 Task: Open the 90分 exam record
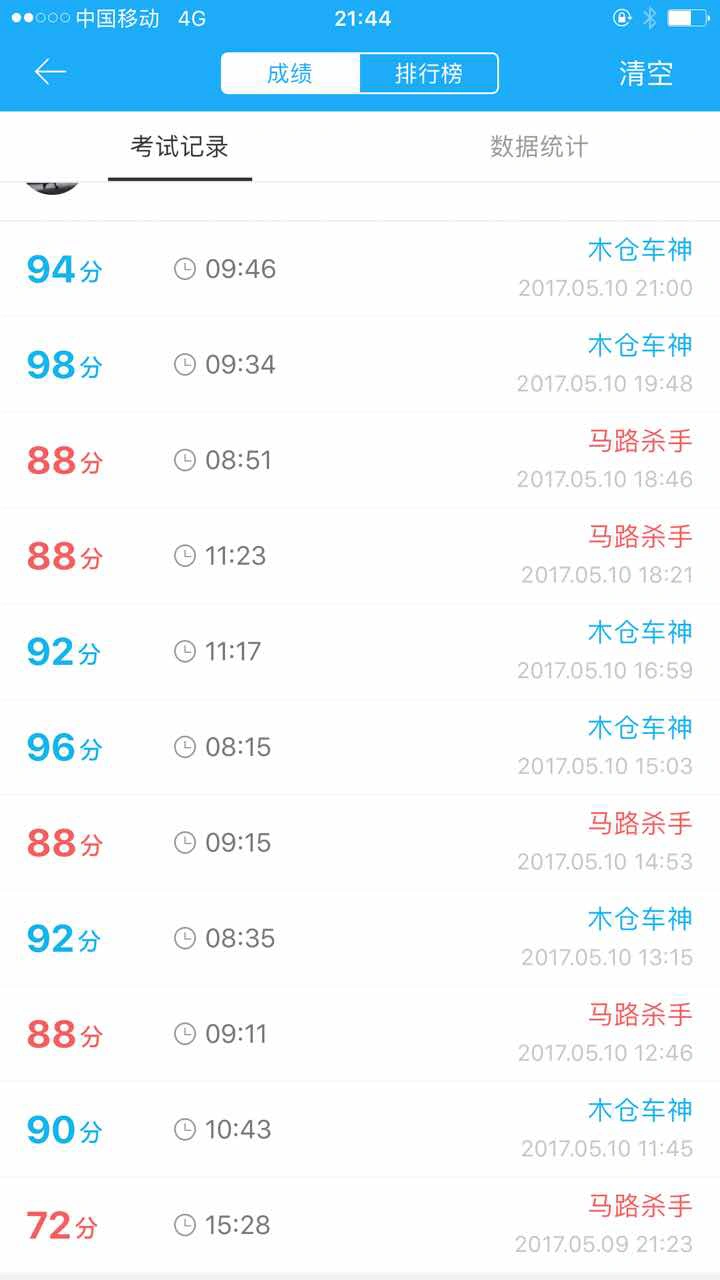pyautogui.click(x=360, y=1130)
